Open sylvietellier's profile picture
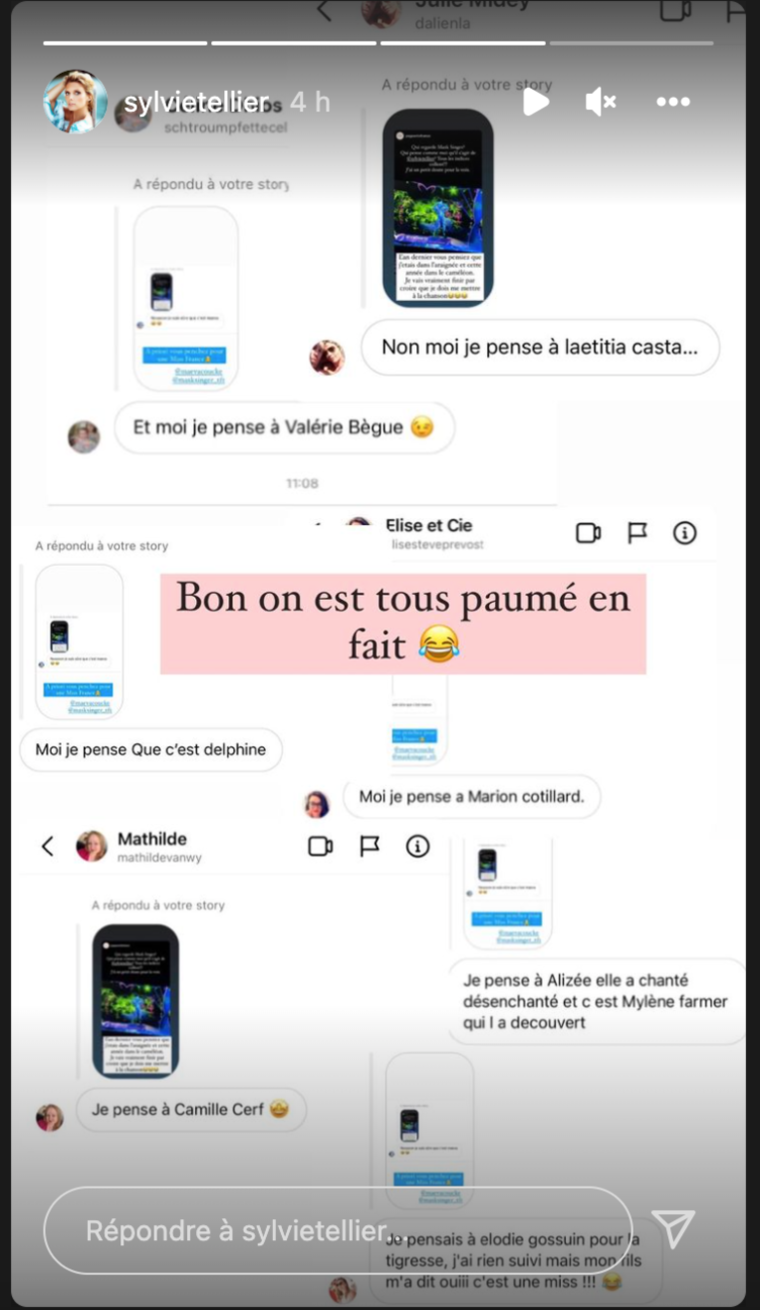The width and height of the screenshot is (760, 1310). tap(75, 102)
